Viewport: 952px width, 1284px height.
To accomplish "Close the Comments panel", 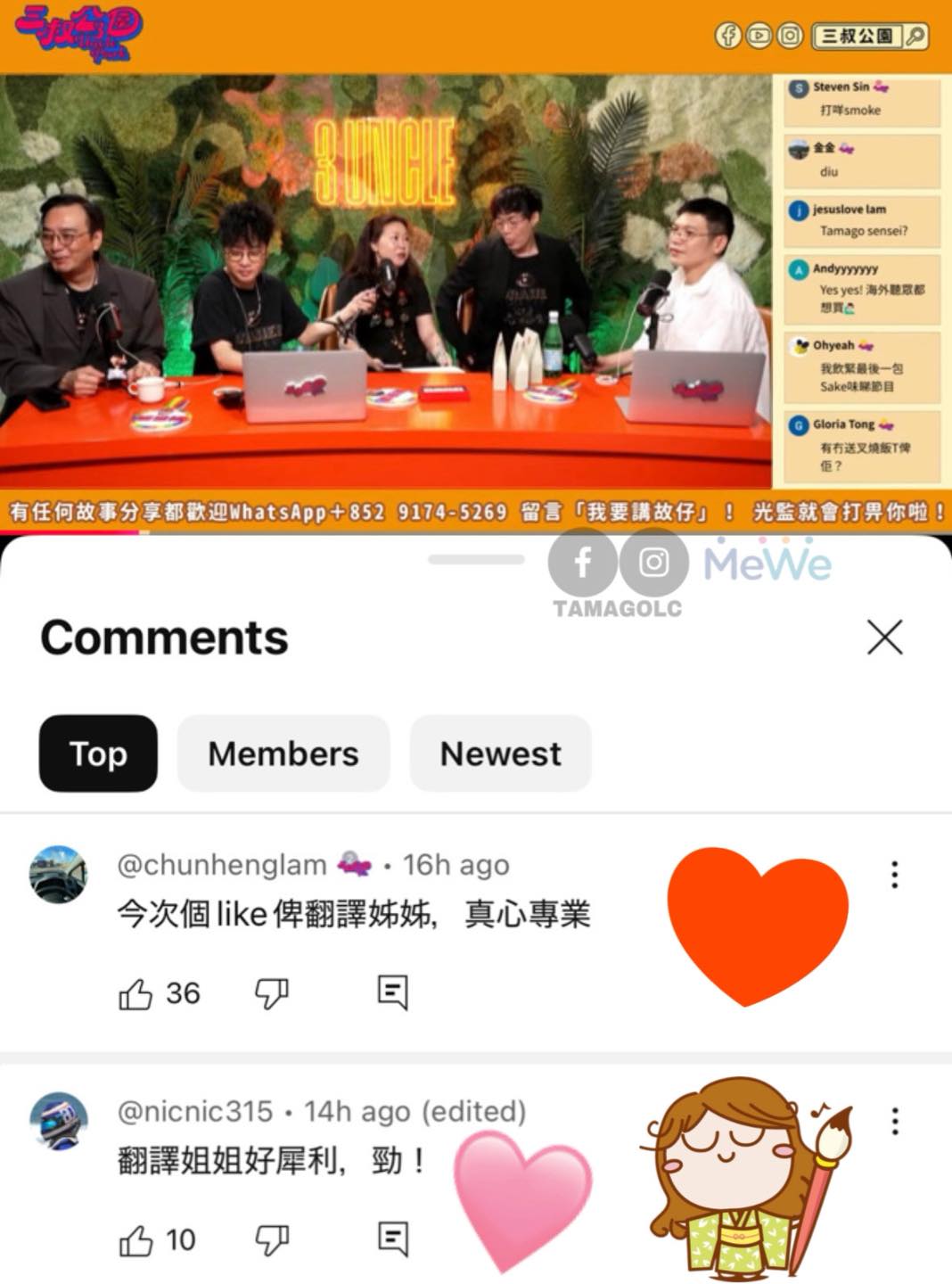I will 884,637.
